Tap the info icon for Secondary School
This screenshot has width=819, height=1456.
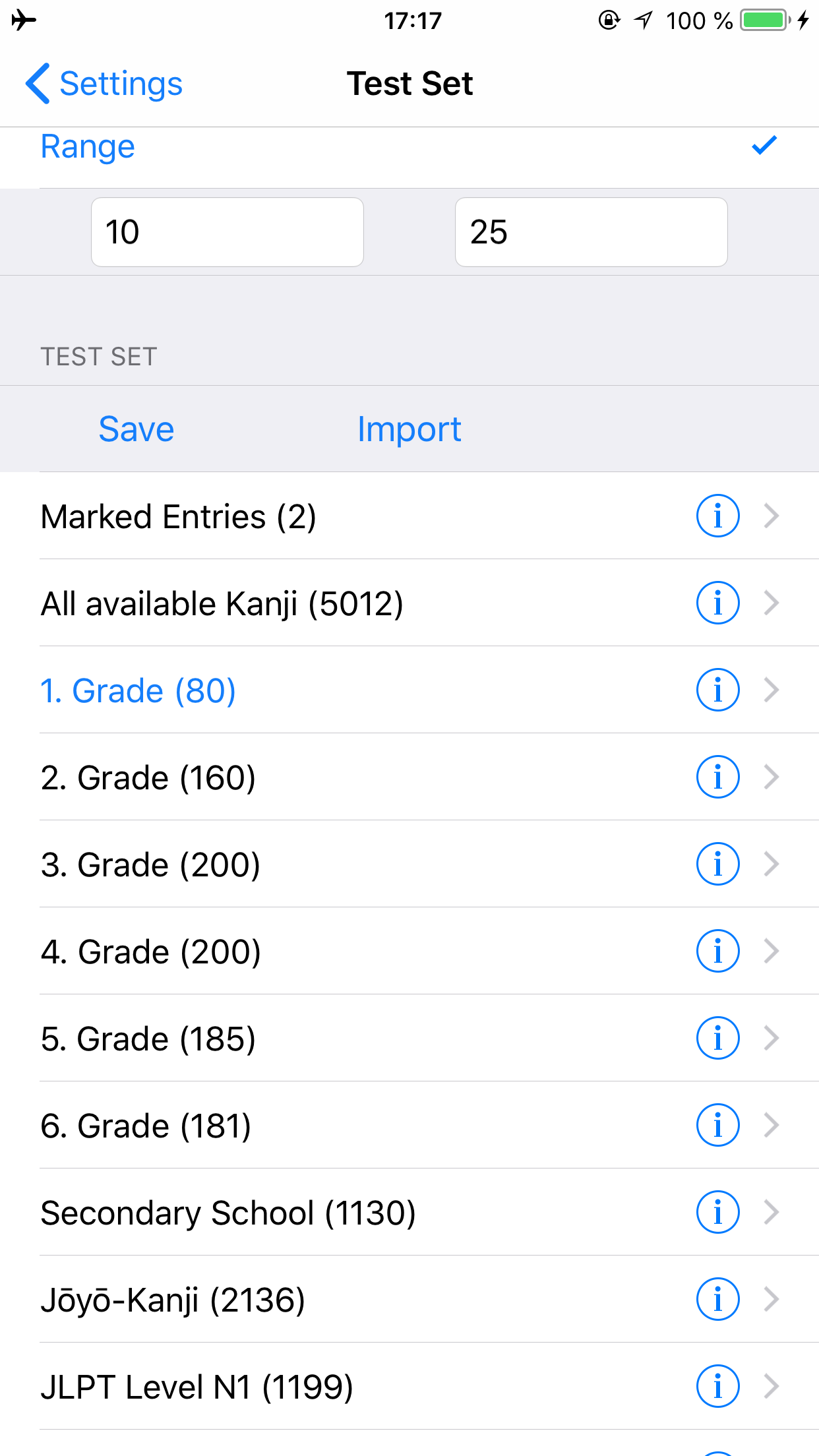[x=717, y=1211]
